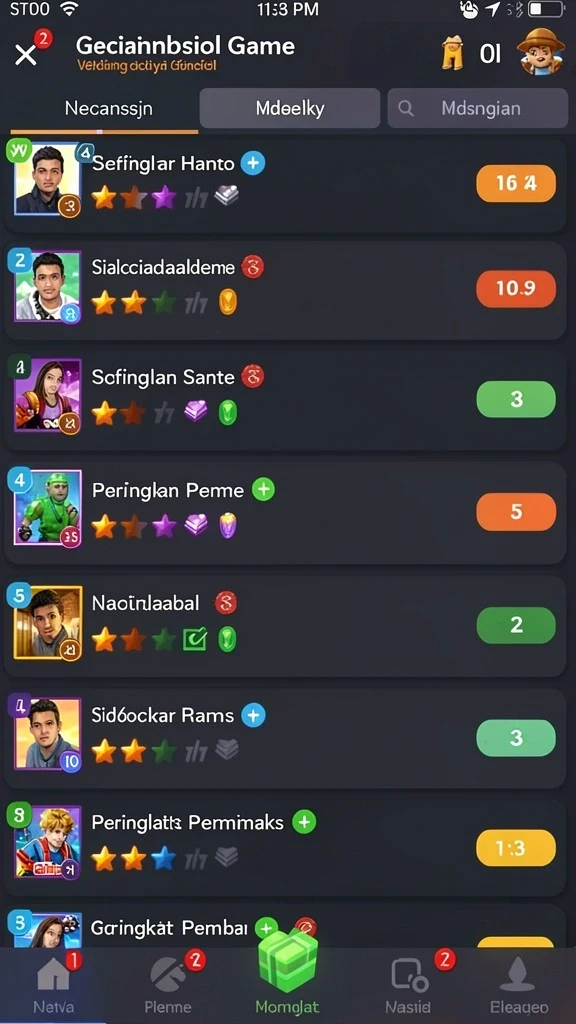The image size is (576, 1024).
Task: Open the Momglat green box tab
Action: coord(287,973)
